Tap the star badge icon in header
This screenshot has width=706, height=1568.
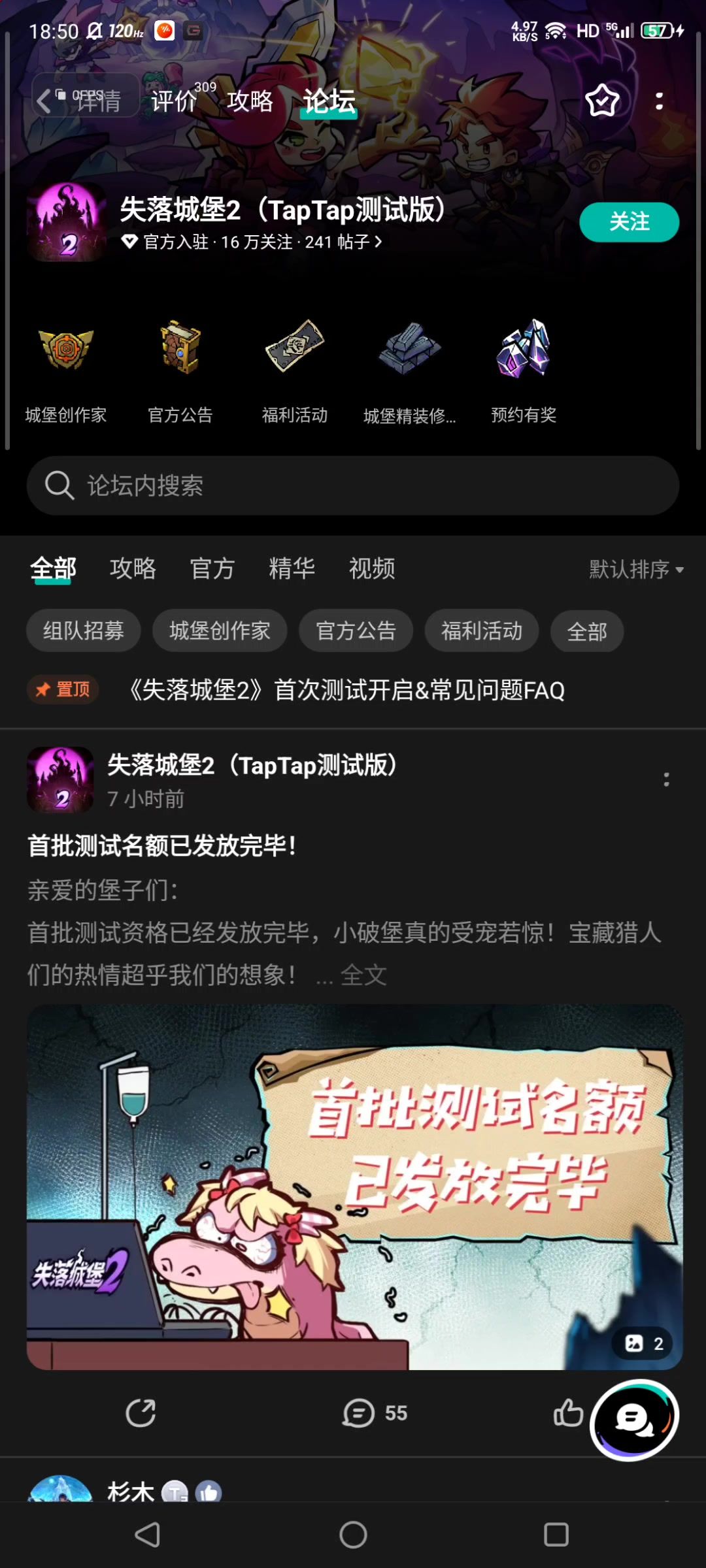point(601,101)
